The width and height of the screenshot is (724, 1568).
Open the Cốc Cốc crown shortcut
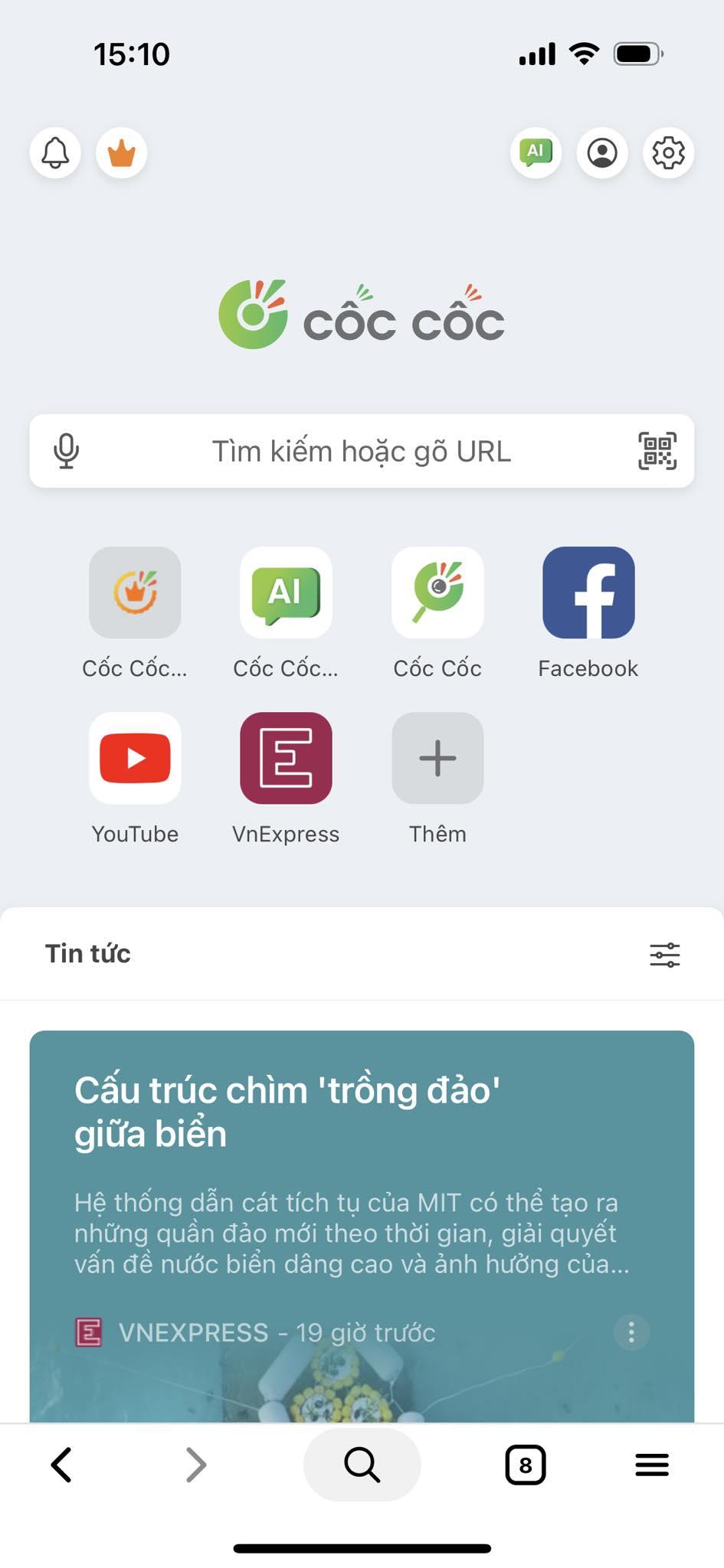pyautogui.click(x=135, y=593)
